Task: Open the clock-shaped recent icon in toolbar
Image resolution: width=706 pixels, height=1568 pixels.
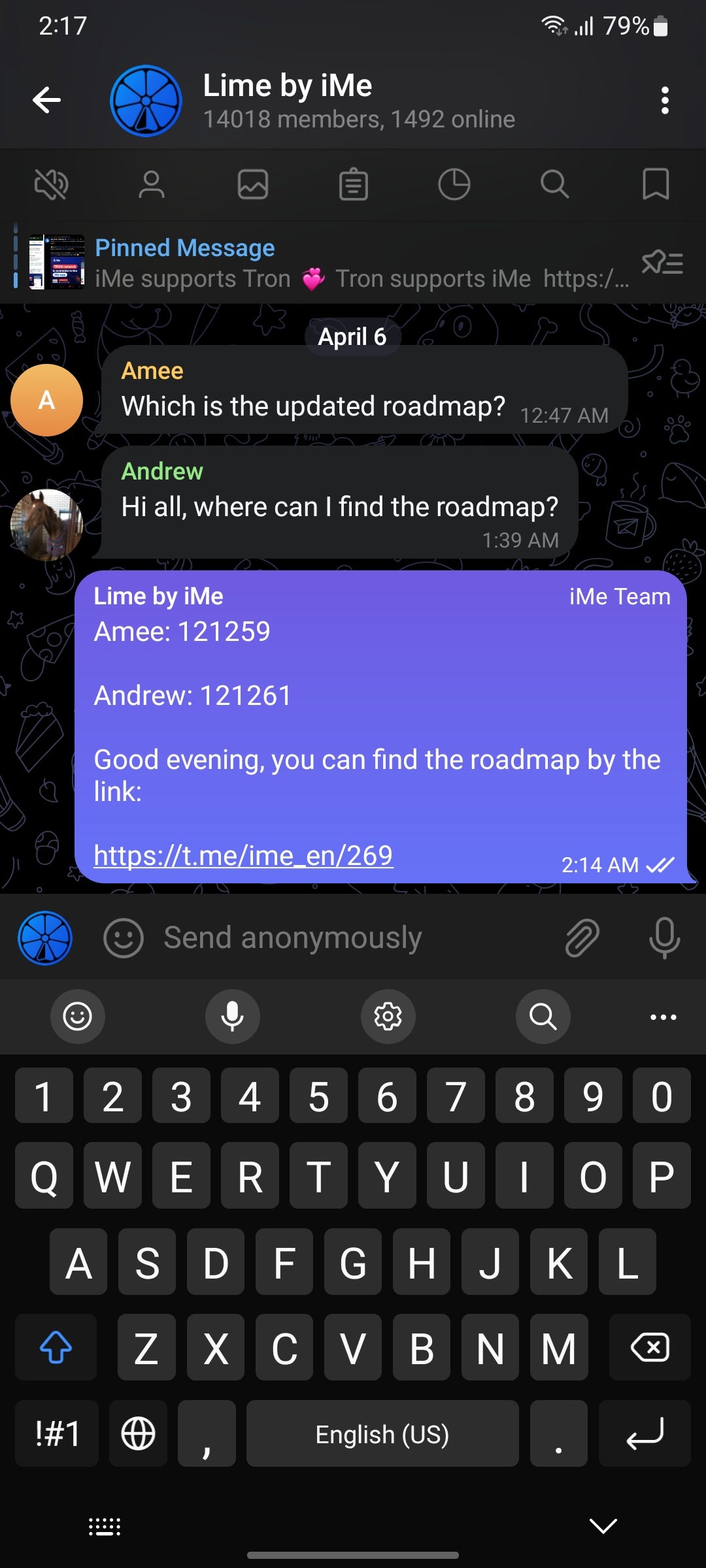Action: [x=454, y=184]
